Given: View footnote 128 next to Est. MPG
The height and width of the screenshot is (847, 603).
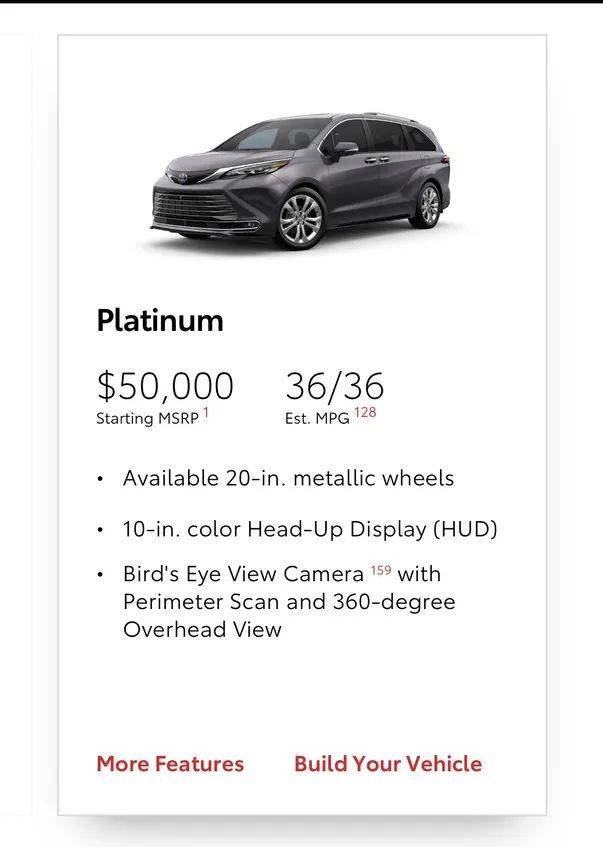Looking at the screenshot, I should [365, 413].
